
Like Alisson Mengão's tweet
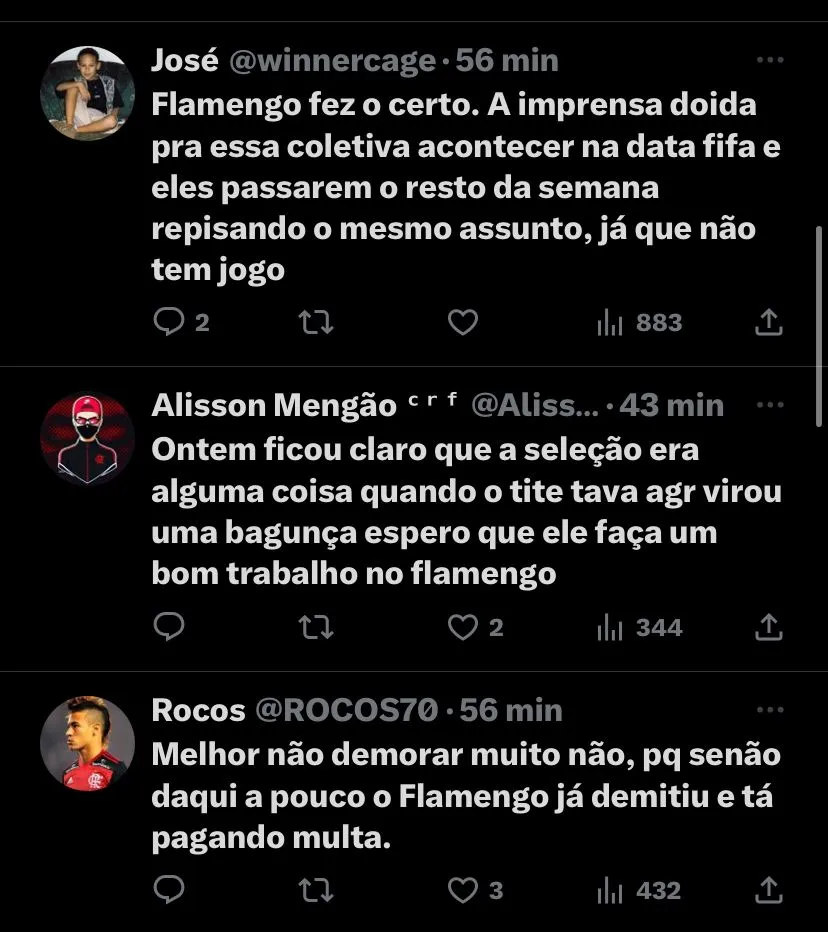(x=462, y=627)
